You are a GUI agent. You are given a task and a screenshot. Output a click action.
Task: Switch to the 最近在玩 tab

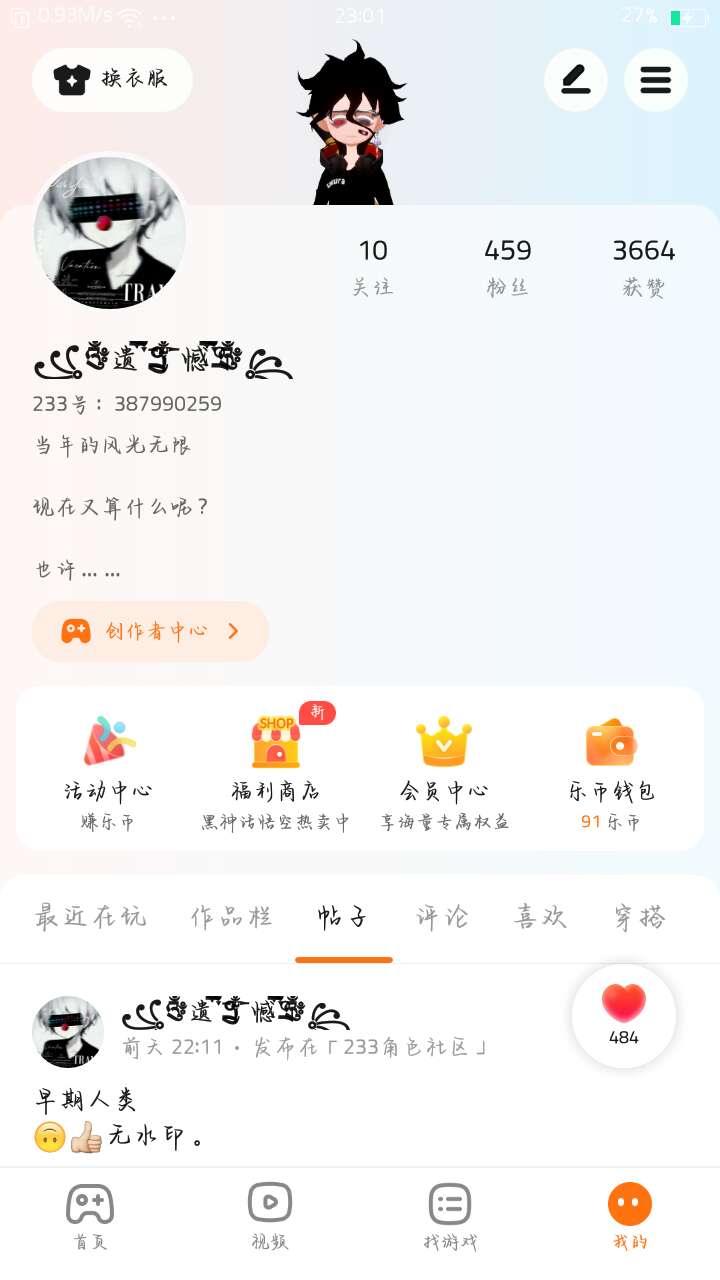[90, 917]
